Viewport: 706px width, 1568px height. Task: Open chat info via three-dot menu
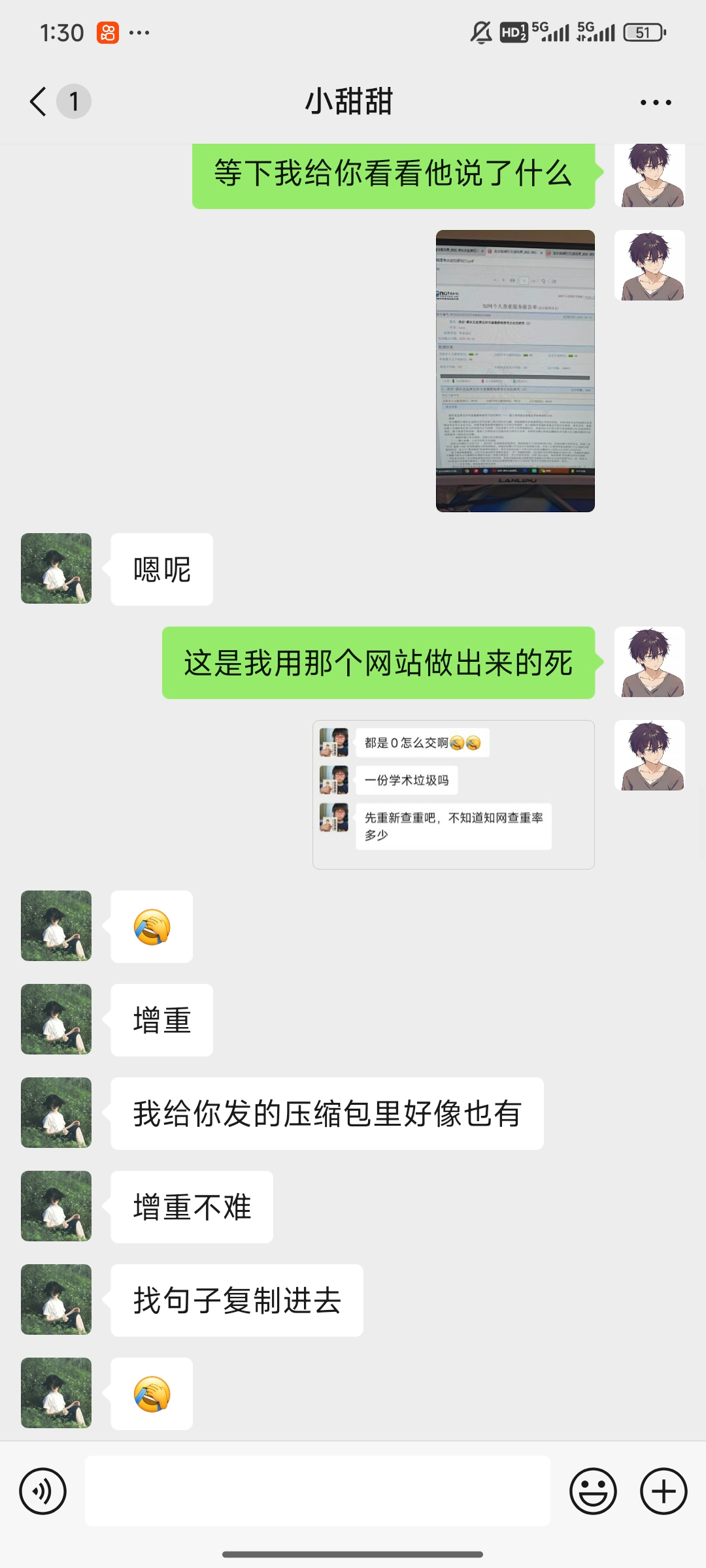[655, 103]
